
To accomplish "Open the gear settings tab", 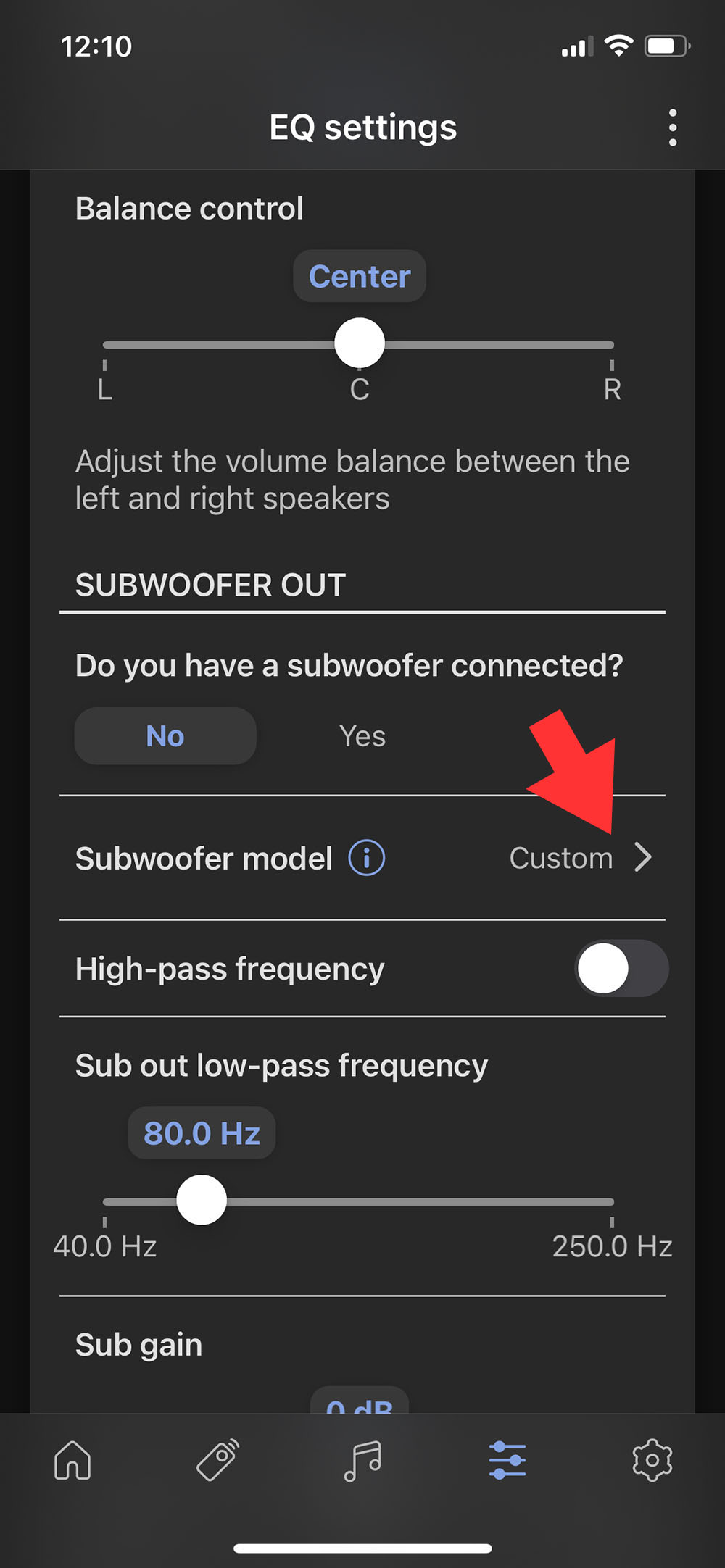I will tap(652, 1459).
